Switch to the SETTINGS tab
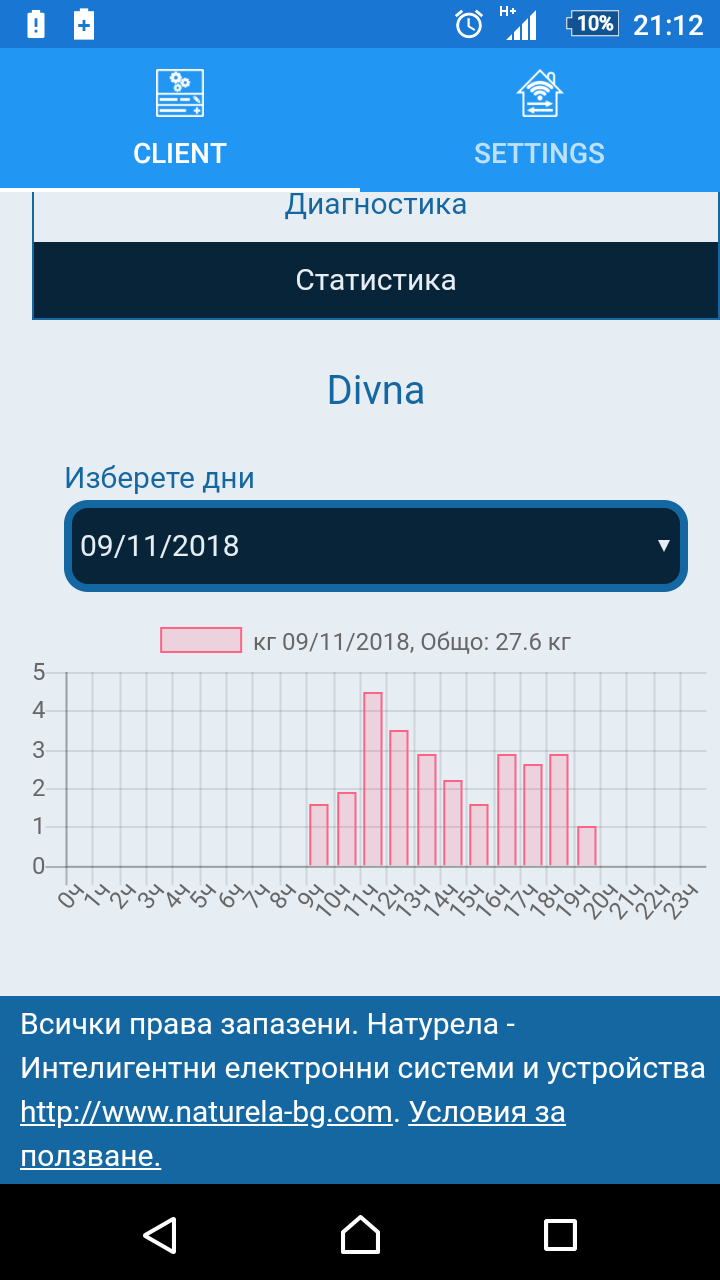Screen dimensions: 720x1280 pyautogui.click(x=539, y=120)
